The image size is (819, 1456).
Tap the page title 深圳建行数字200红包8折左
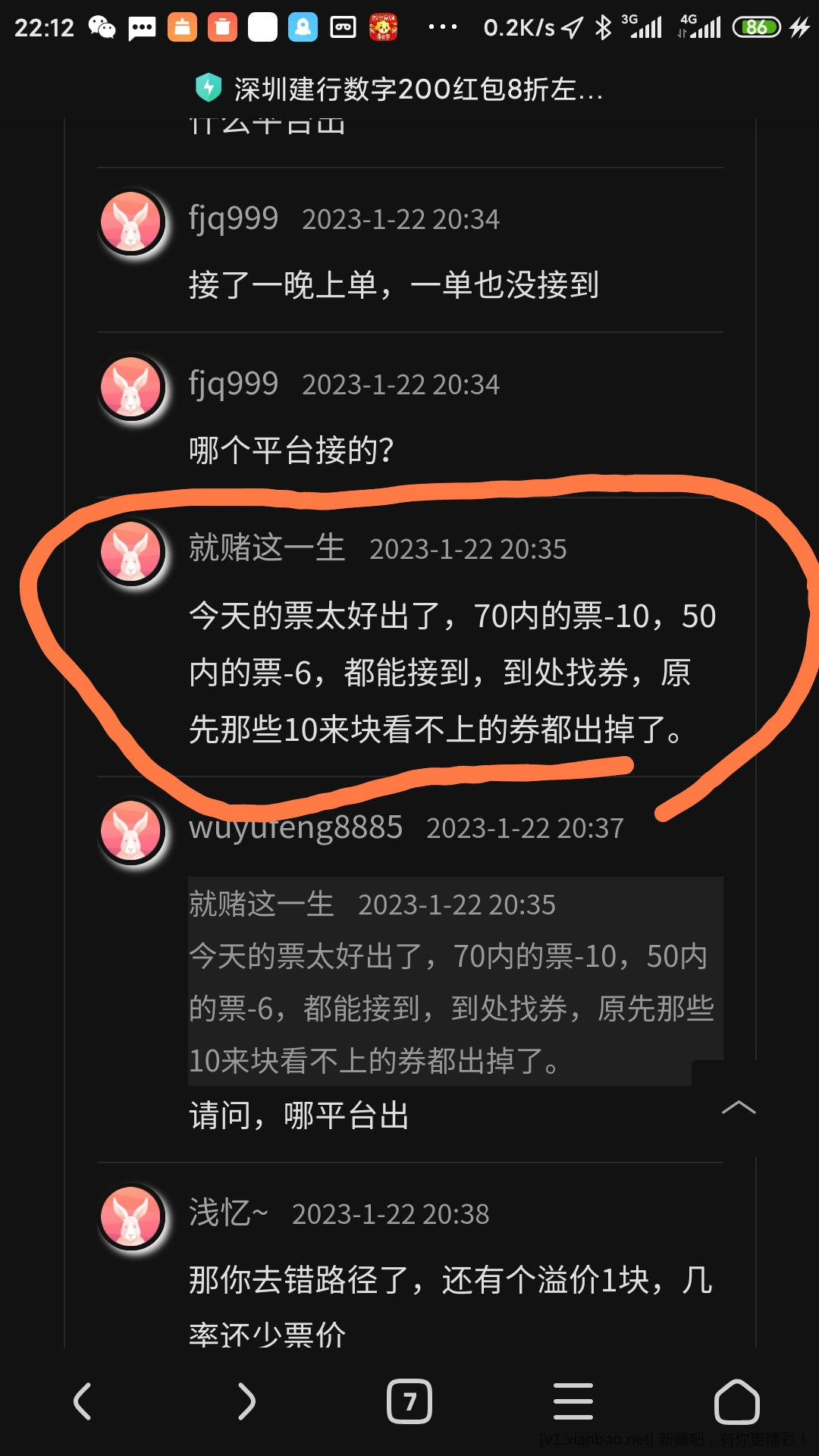419,89
